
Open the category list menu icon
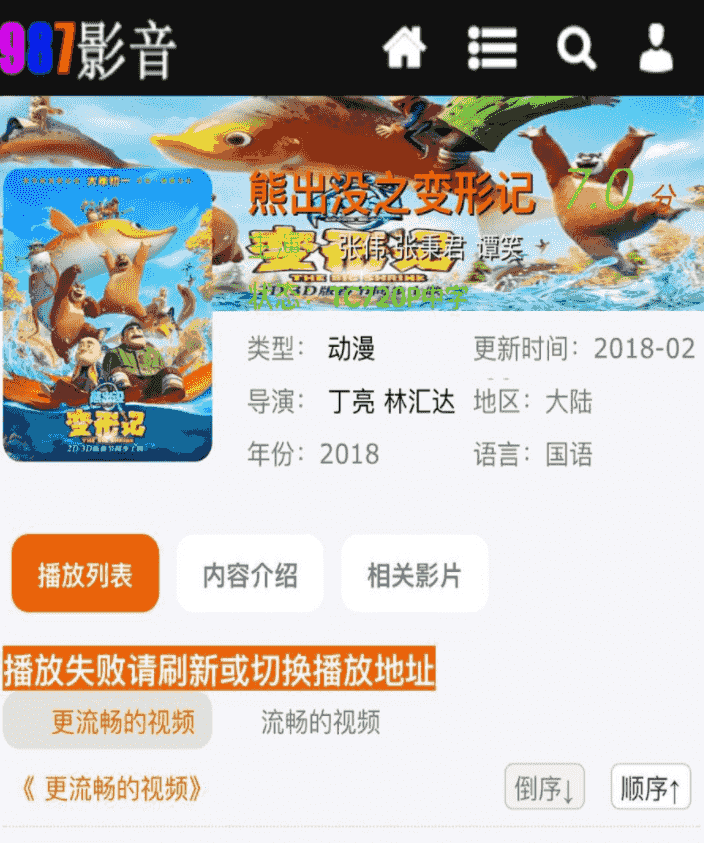point(492,47)
